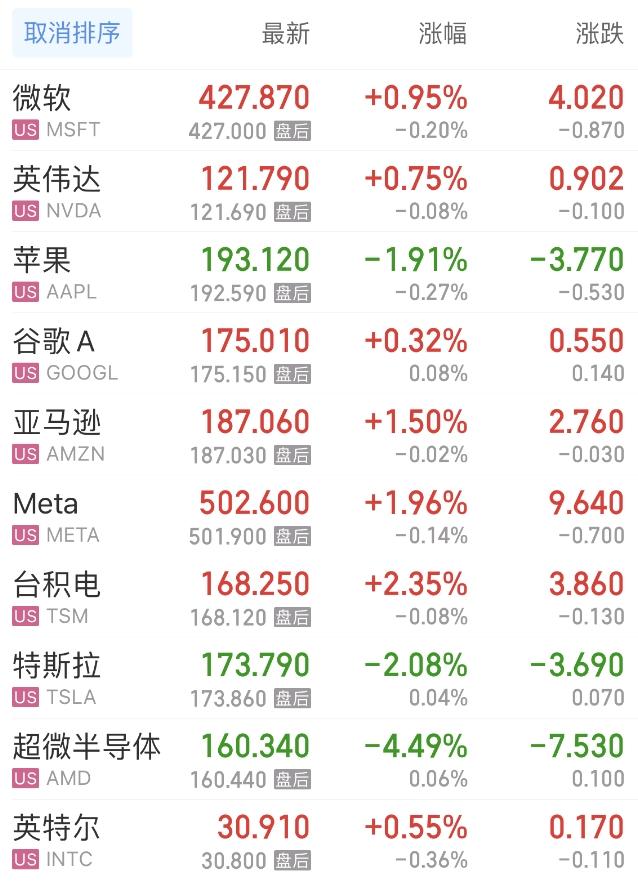This screenshot has width=638, height=881.
Task: Sort stocks by 涨幅 column
Action: click(442, 34)
